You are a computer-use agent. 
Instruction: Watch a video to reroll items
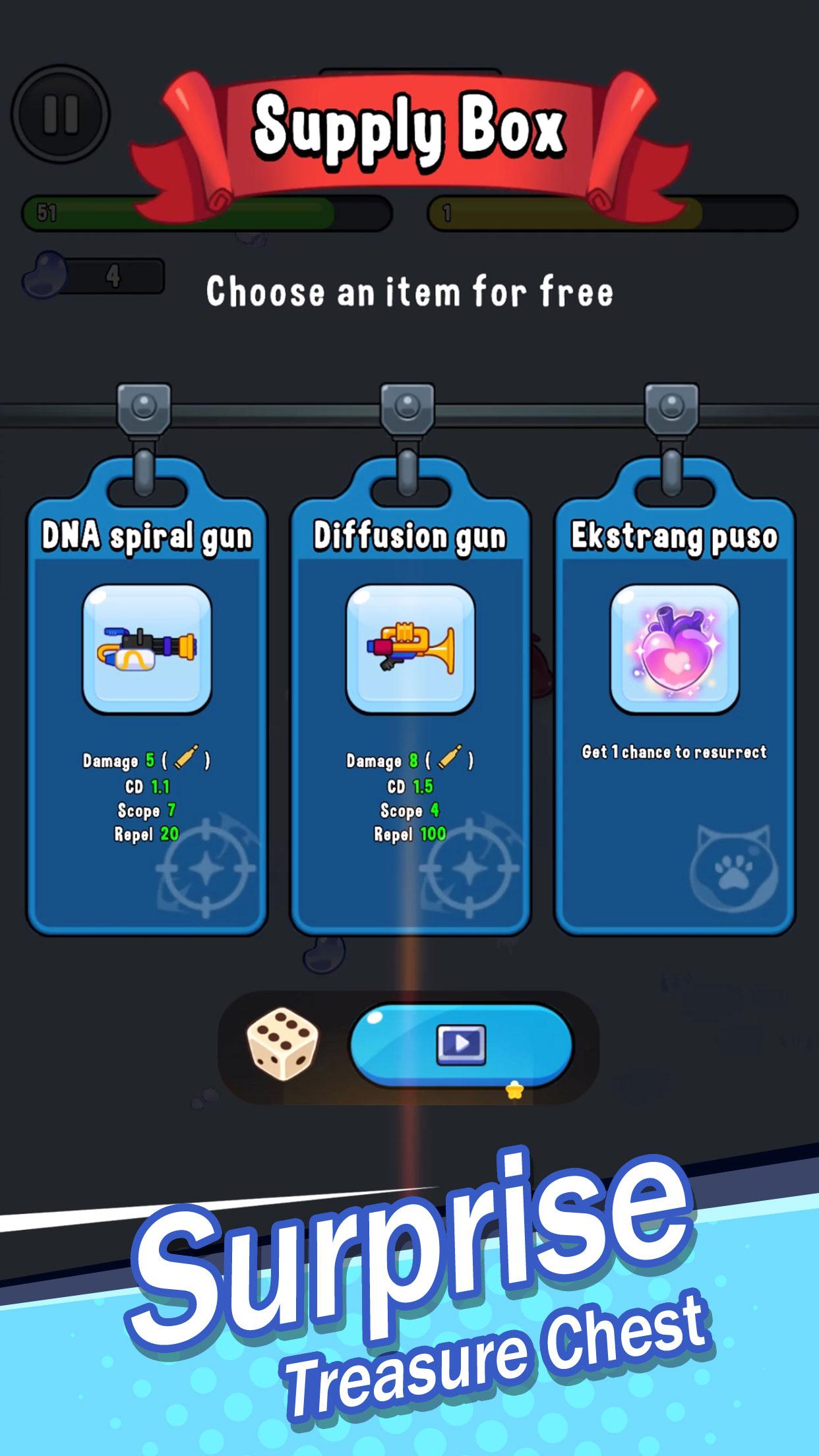click(x=461, y=1045)
